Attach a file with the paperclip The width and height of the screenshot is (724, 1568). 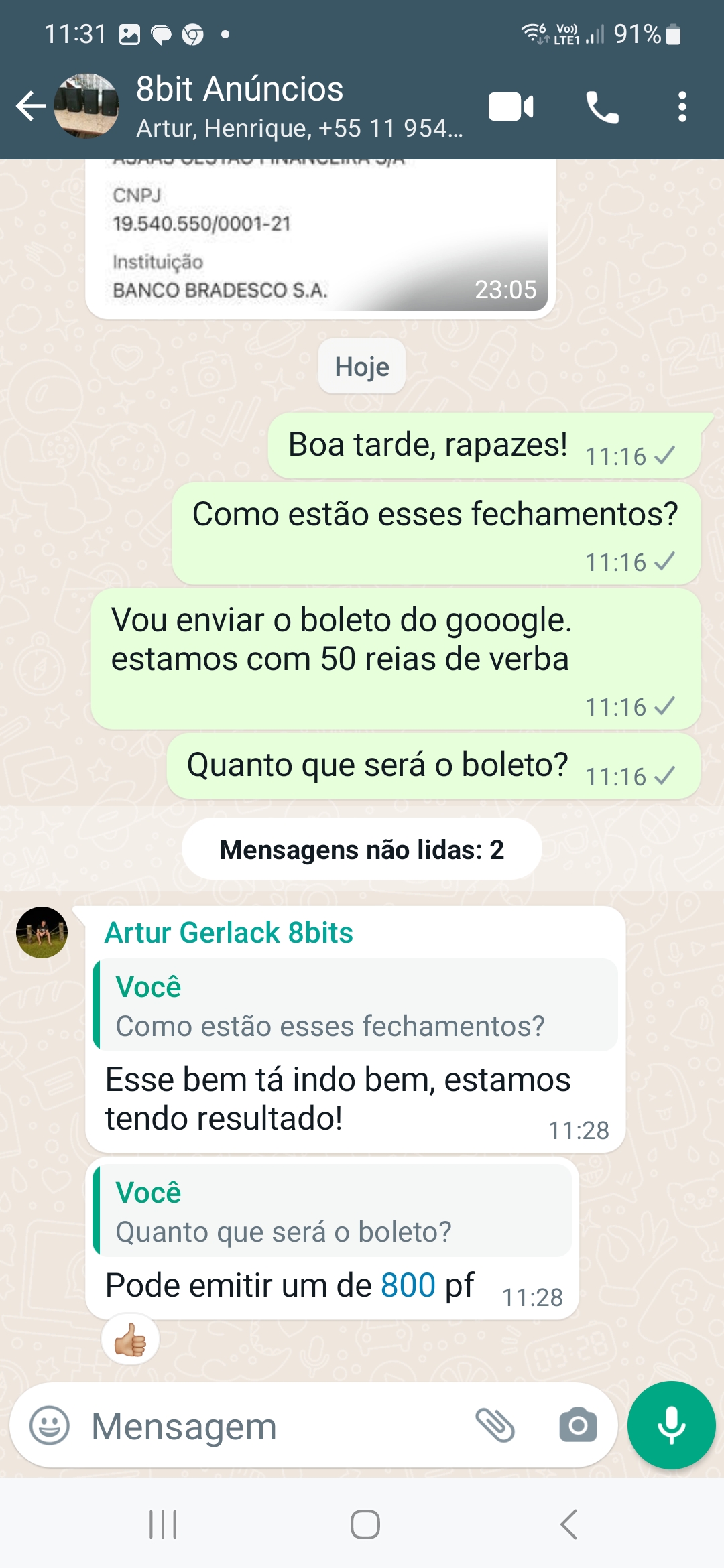click(x=497, y=1425)
